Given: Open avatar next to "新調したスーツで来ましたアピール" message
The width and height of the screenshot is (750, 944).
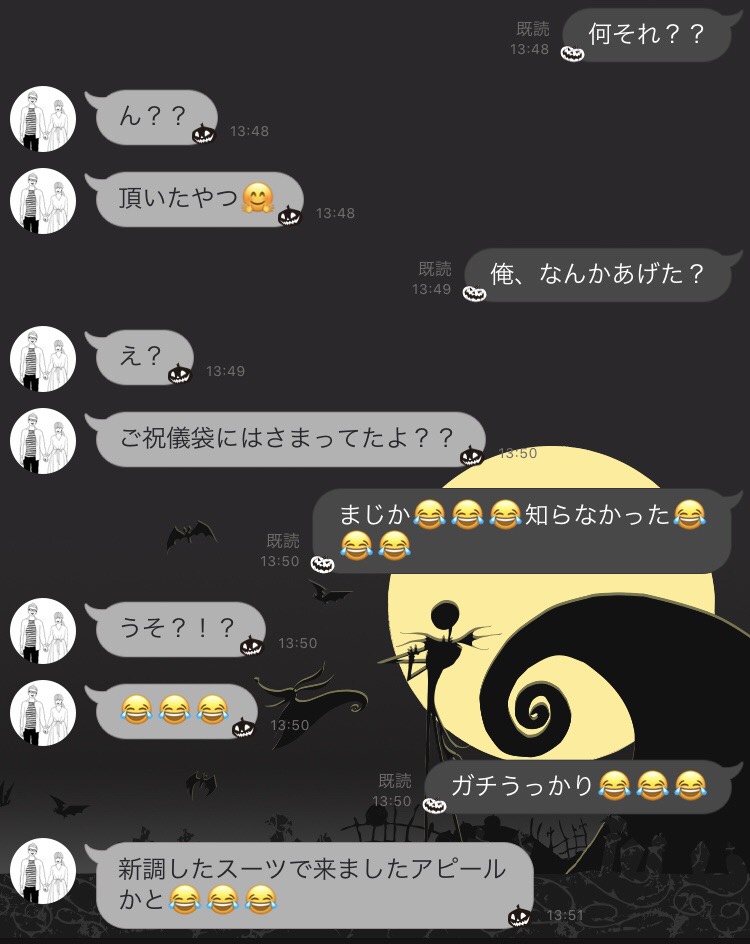Looking at the screenshot, I should pyautogui.click(x=43, y=871).
